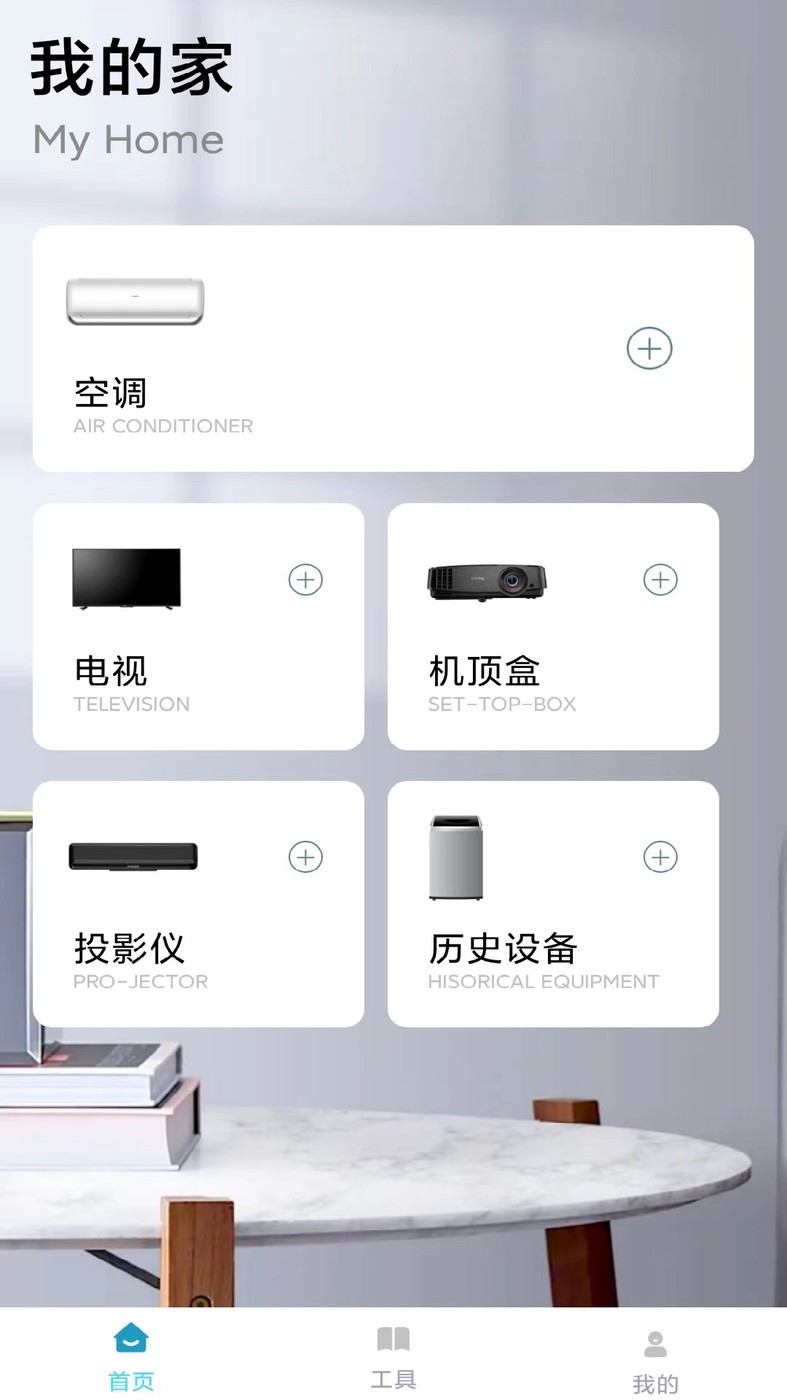Switch to the 工具 tools tab
The height and width of the screenshot is (1400, 787).
(393, 1355)
